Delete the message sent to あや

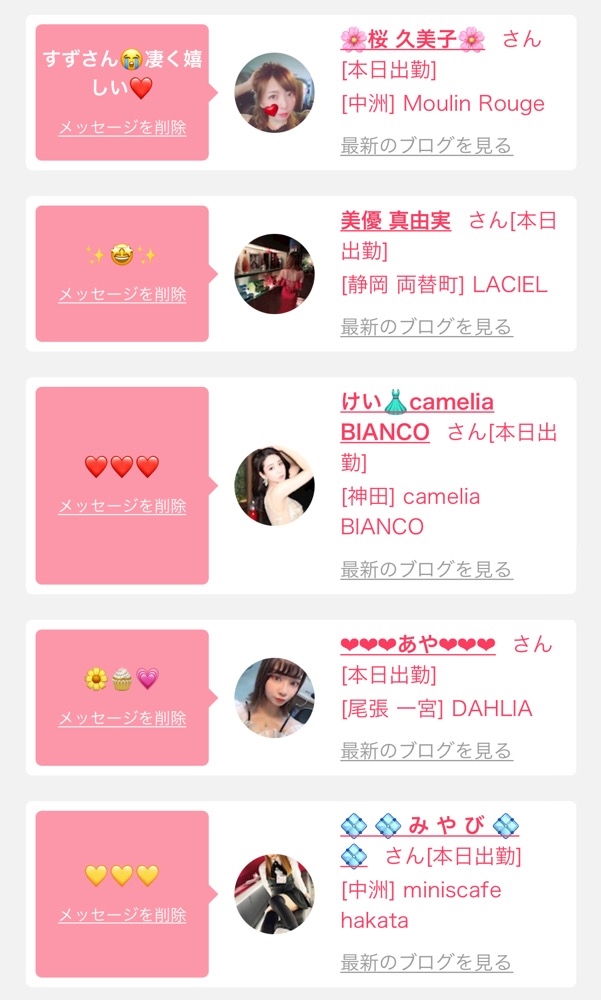click(x=122, y=718)
